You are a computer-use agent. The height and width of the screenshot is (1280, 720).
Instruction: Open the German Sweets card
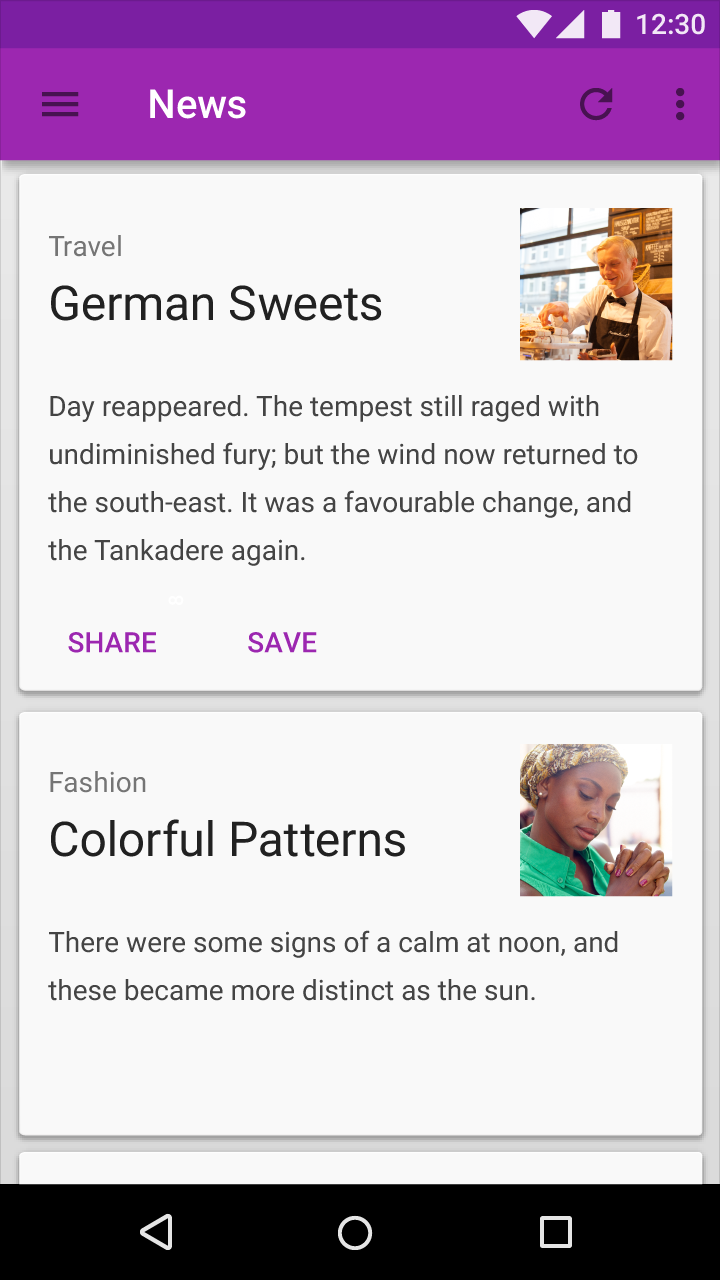tap(361, 432)
